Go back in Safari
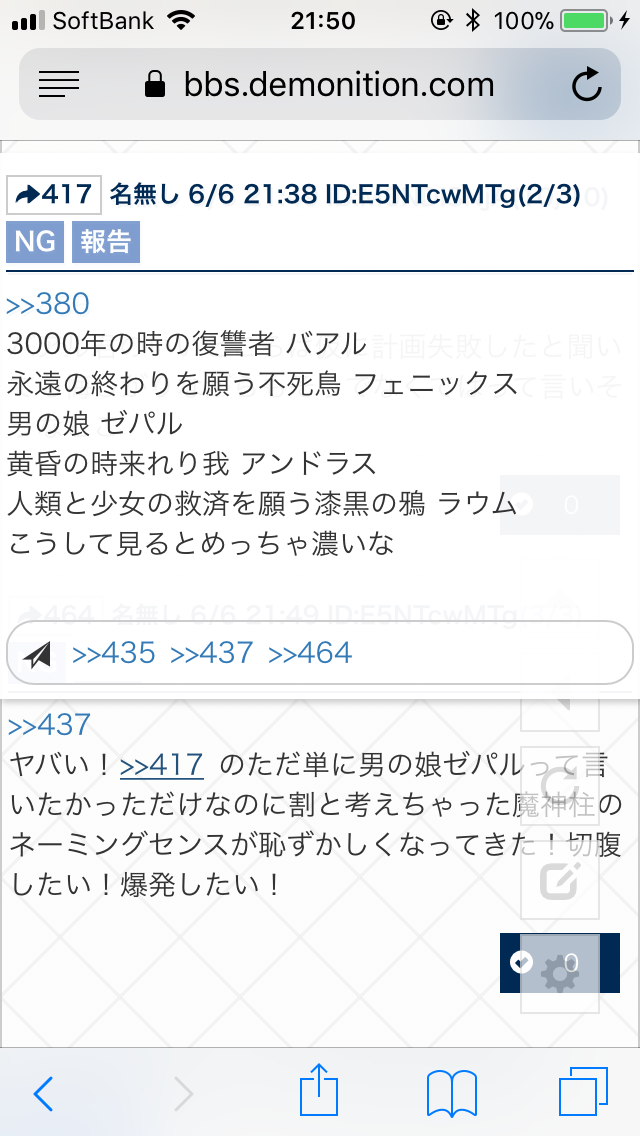This screenshot has height=1136, width=640. [x=43, y=1092]
